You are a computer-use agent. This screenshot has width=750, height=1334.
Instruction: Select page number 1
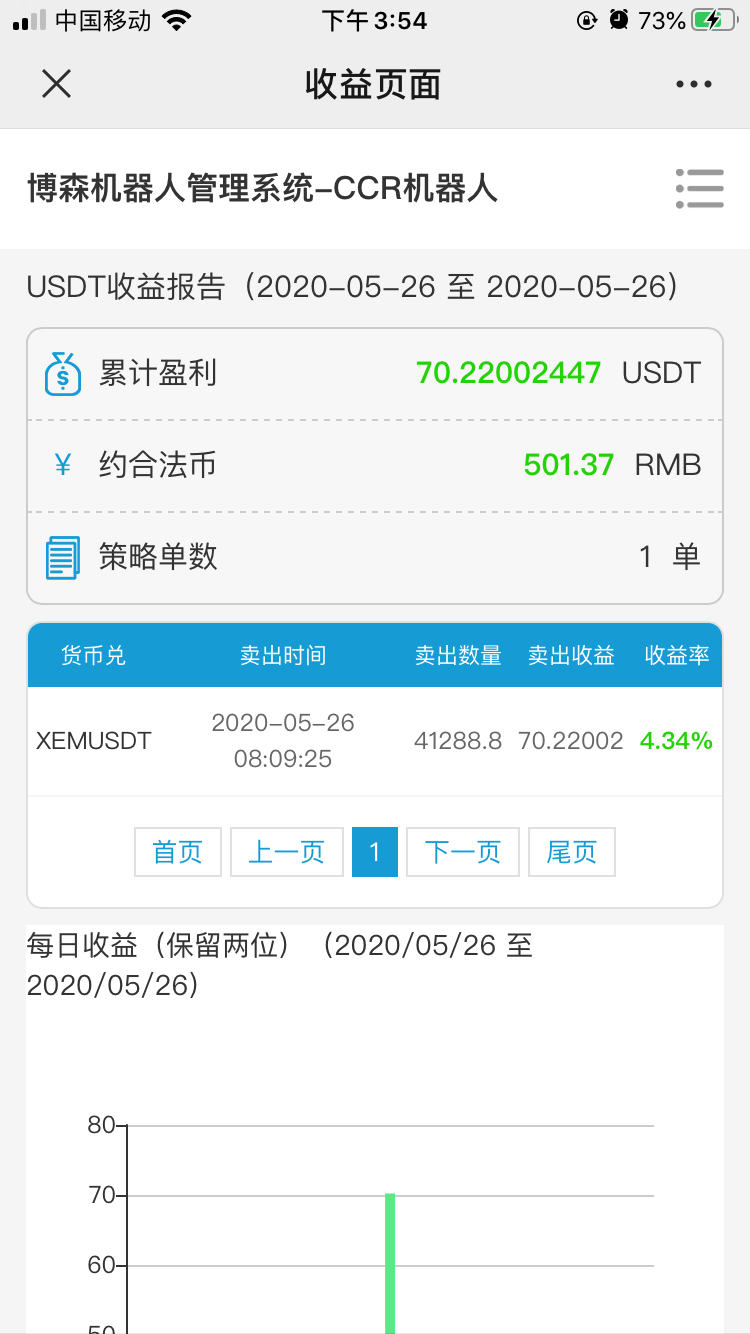[x=375, y=852]
